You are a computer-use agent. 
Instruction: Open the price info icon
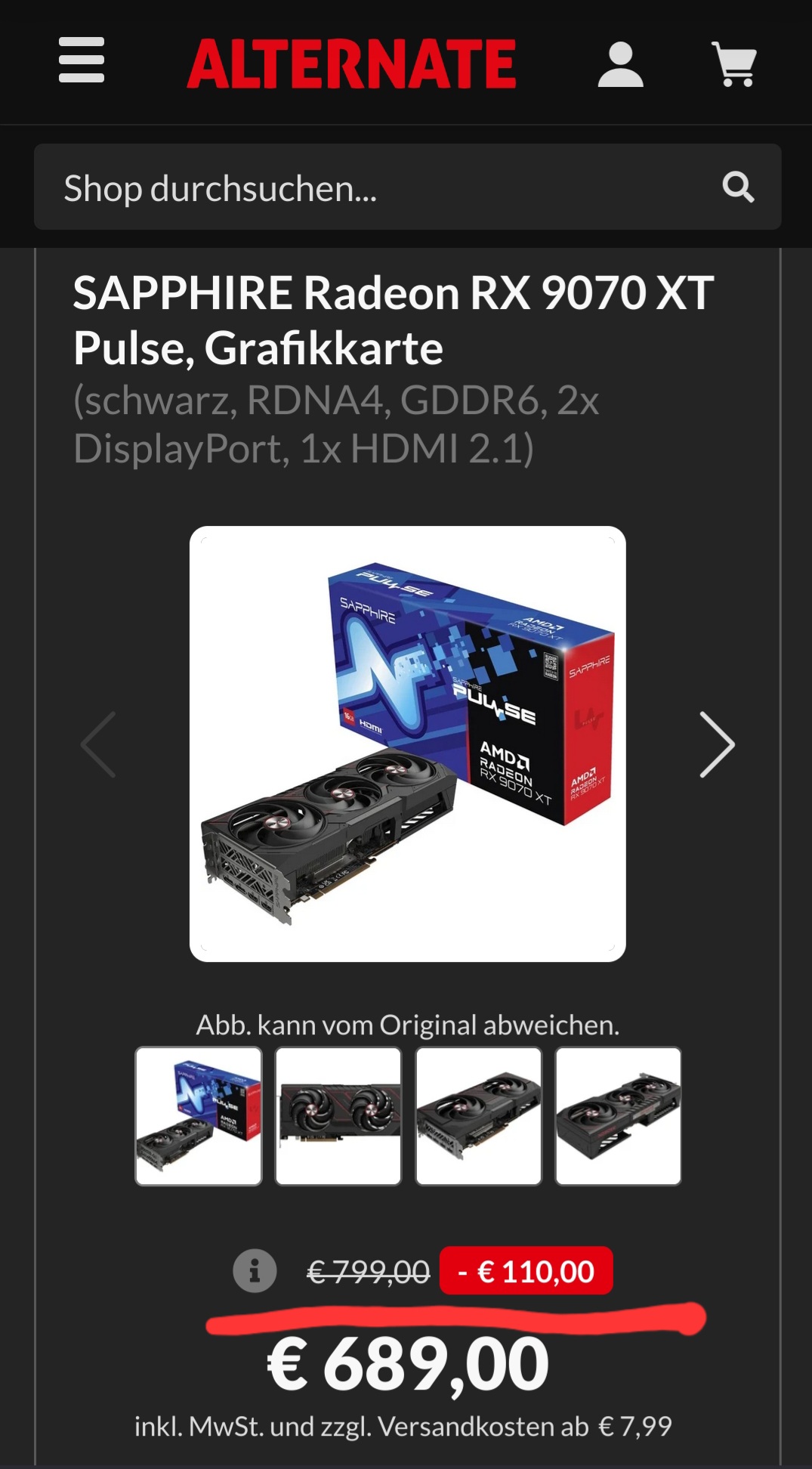[x=255, y=1271]
